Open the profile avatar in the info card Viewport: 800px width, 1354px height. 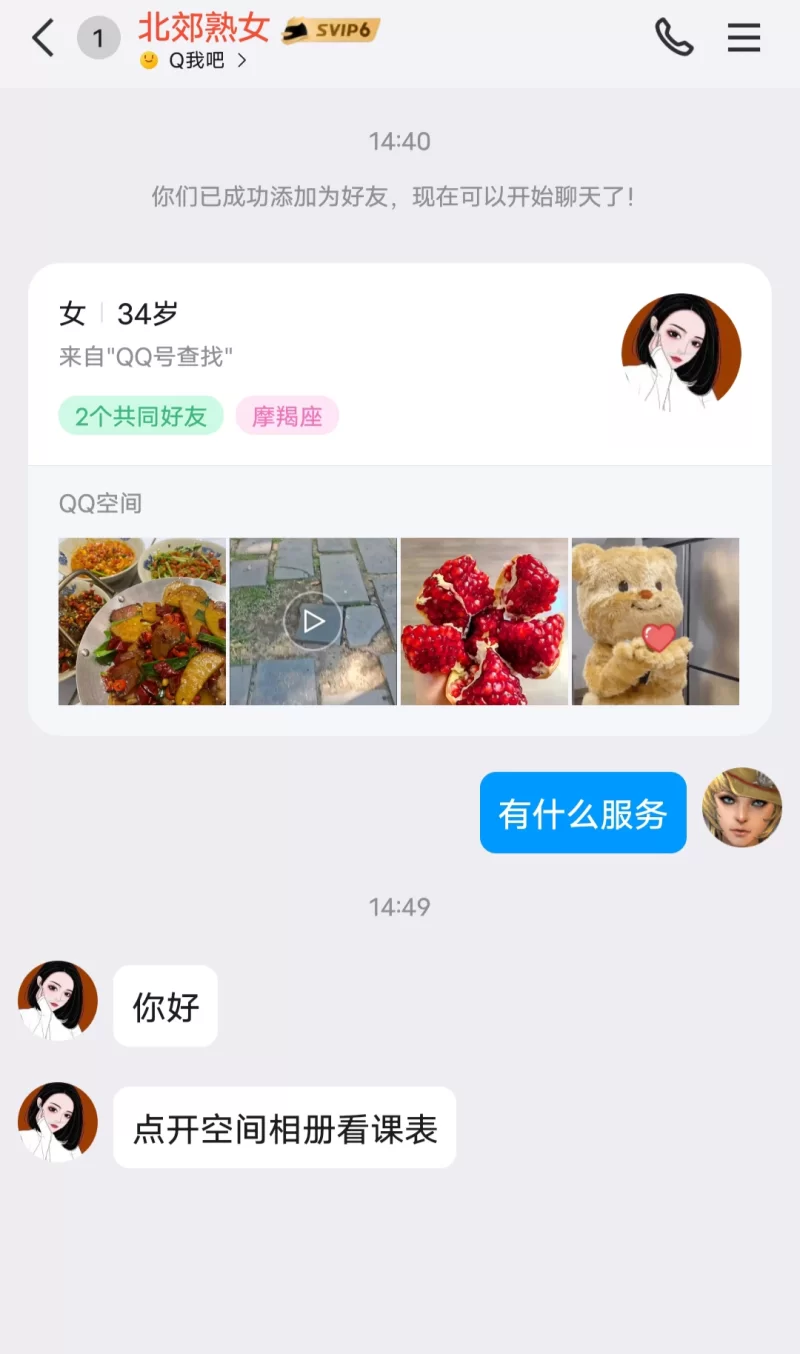(681, 352)
